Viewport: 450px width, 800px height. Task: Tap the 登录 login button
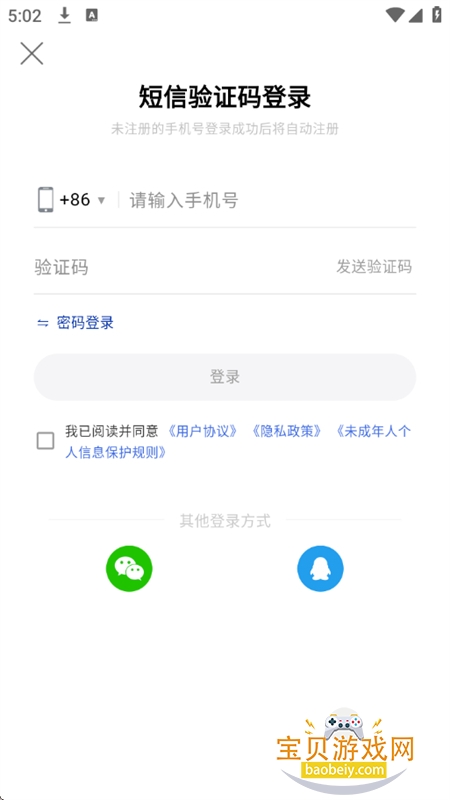coord(225,377)
